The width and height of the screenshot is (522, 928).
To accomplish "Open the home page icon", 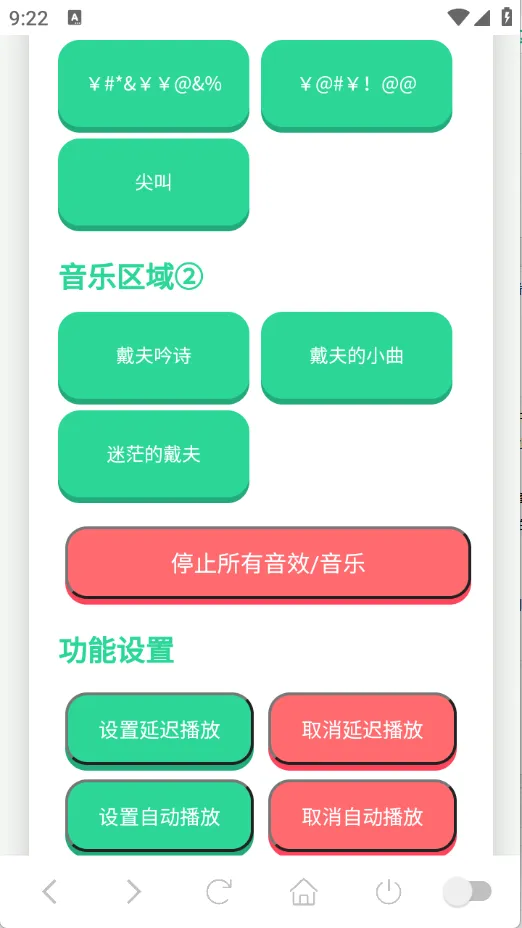I will [x=304, y=891].
